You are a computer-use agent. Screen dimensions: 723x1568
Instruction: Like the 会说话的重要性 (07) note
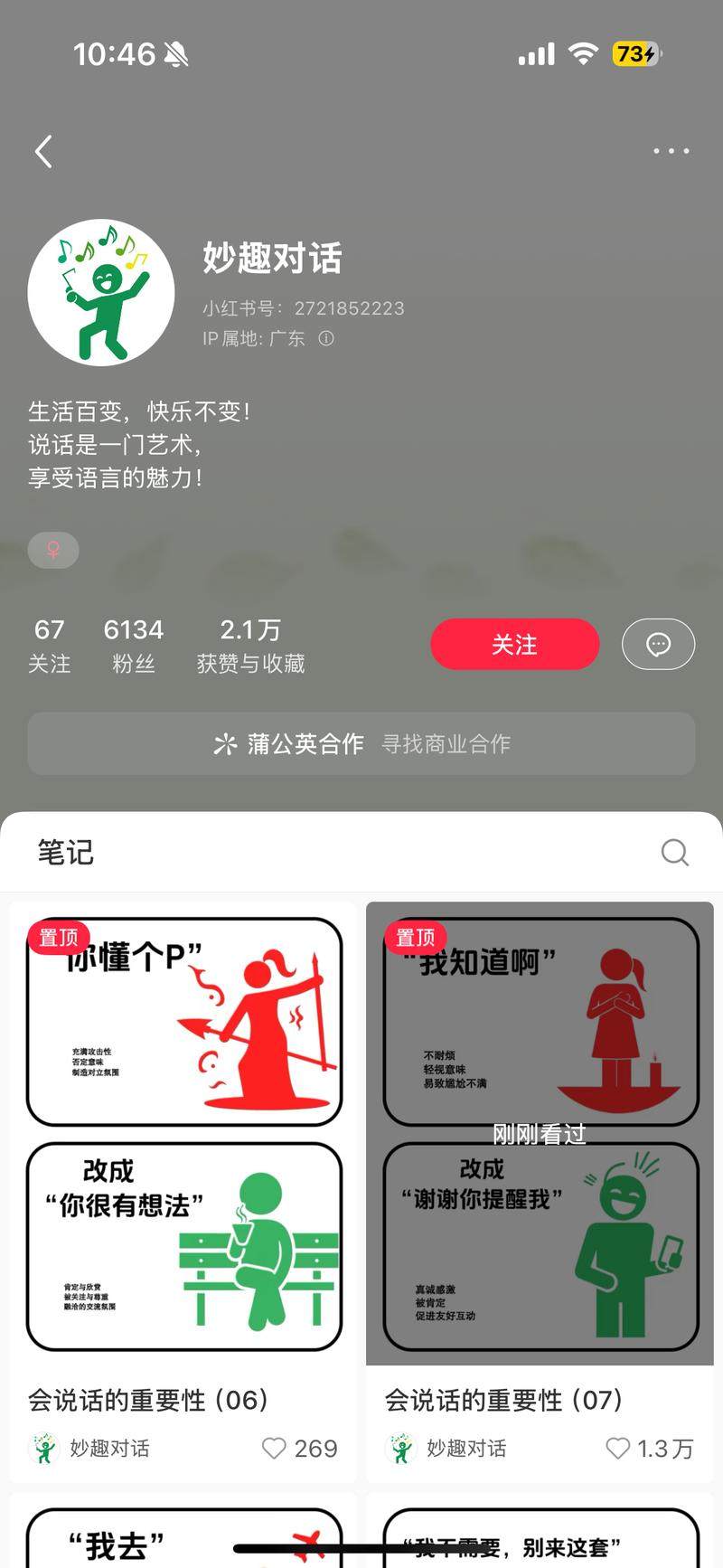617,1448
